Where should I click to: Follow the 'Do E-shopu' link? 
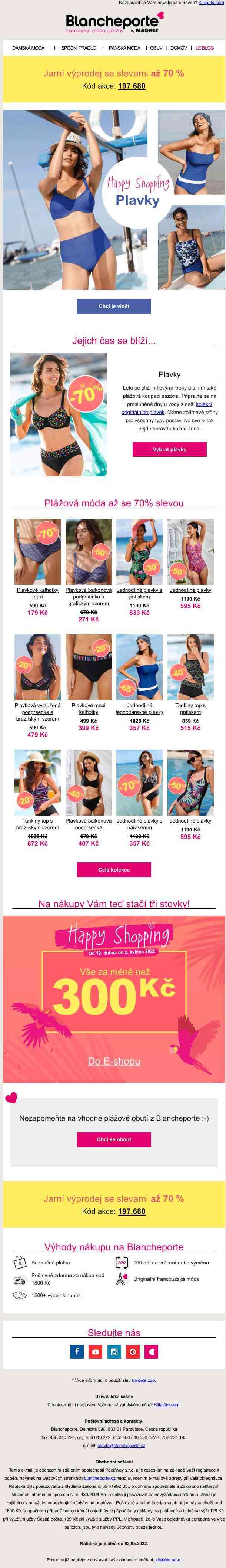click(x=114, y=1060)
